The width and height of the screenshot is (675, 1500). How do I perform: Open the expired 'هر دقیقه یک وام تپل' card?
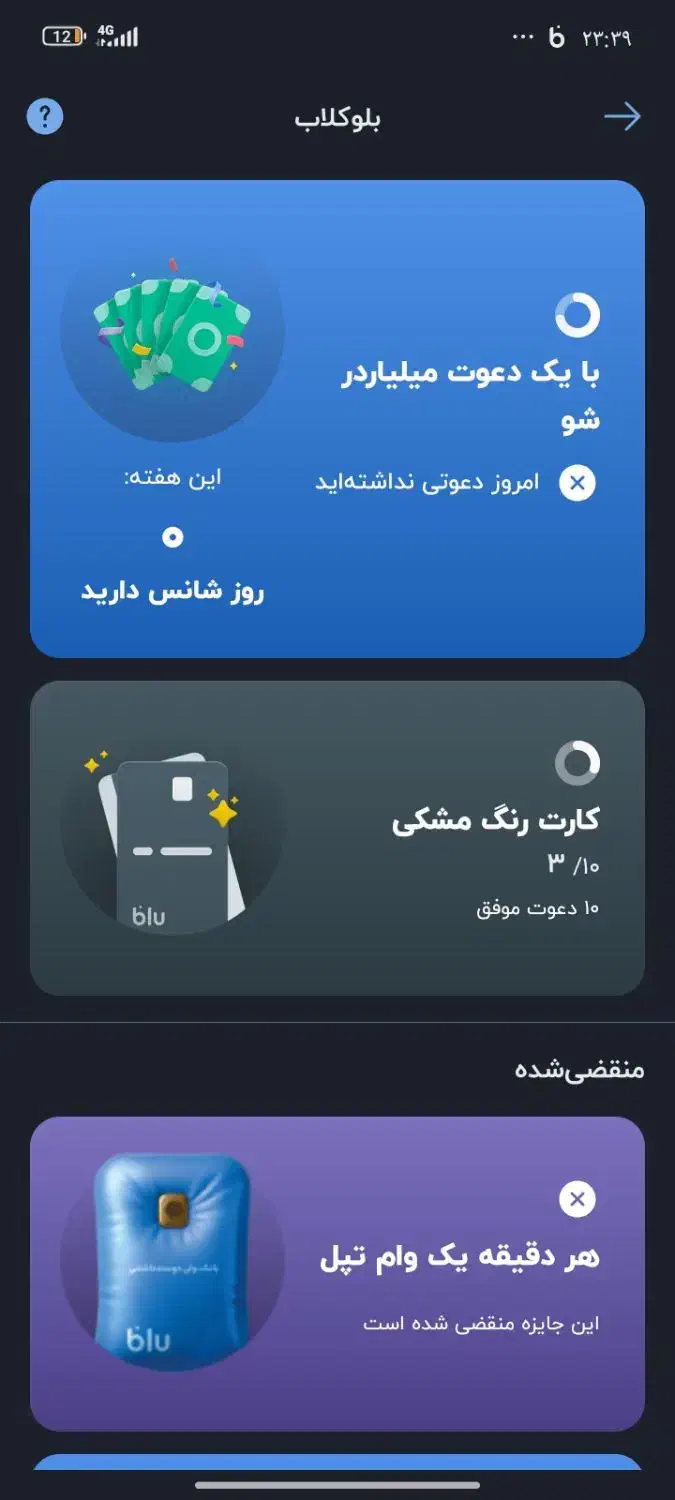point(337,1272)
